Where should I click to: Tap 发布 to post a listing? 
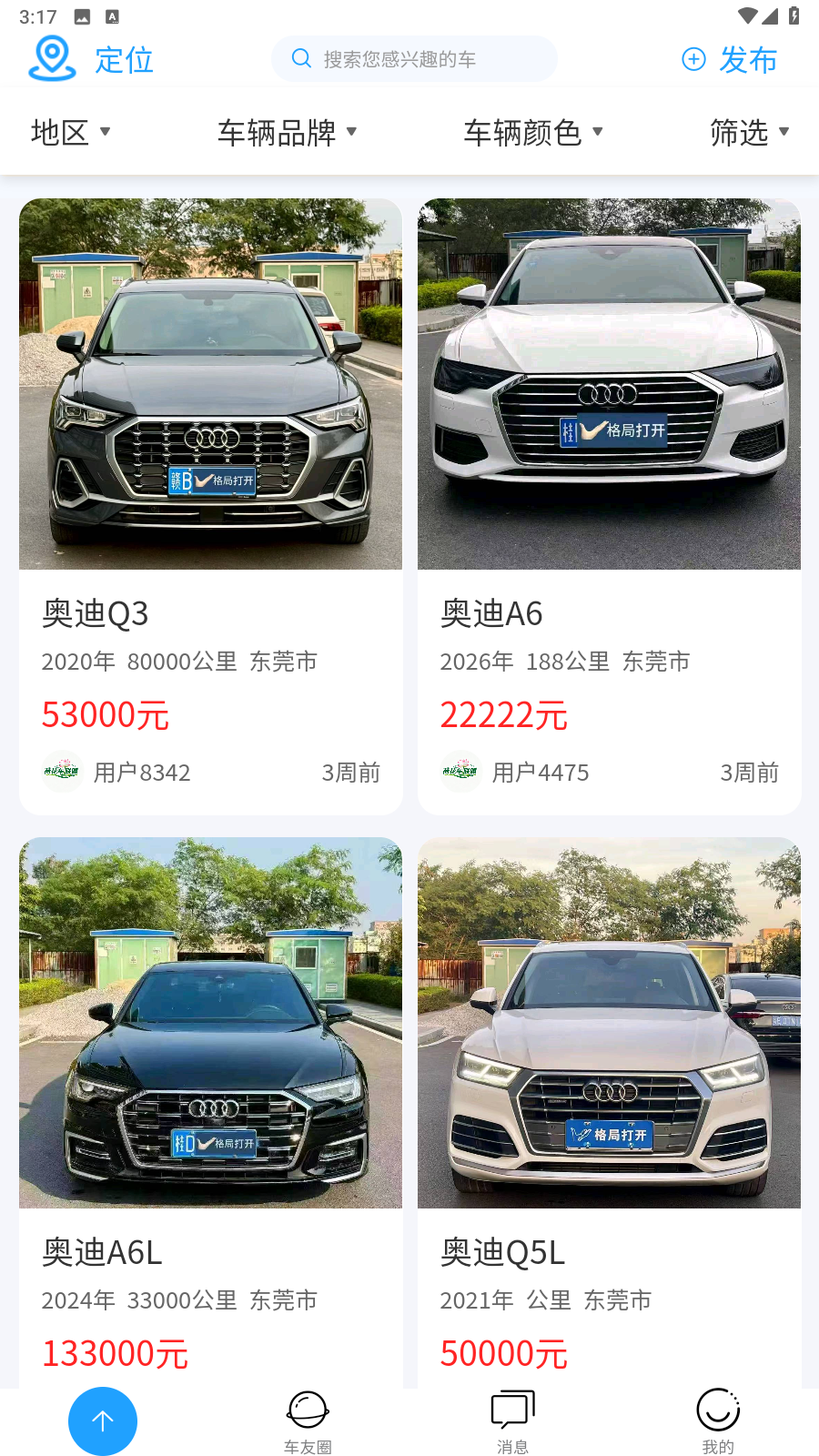[x=730, y=60]
